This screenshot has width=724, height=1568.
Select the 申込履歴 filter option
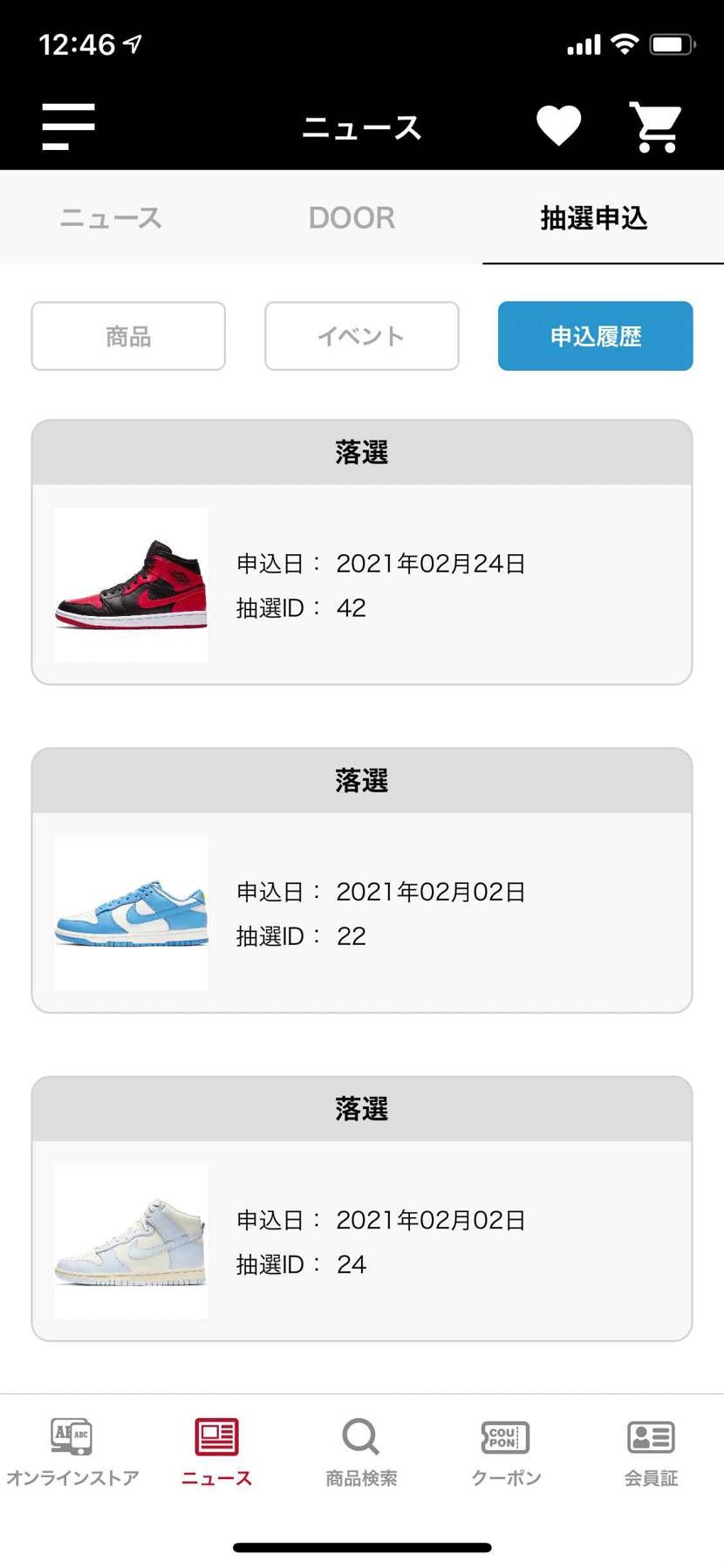[x=595, y=336]
